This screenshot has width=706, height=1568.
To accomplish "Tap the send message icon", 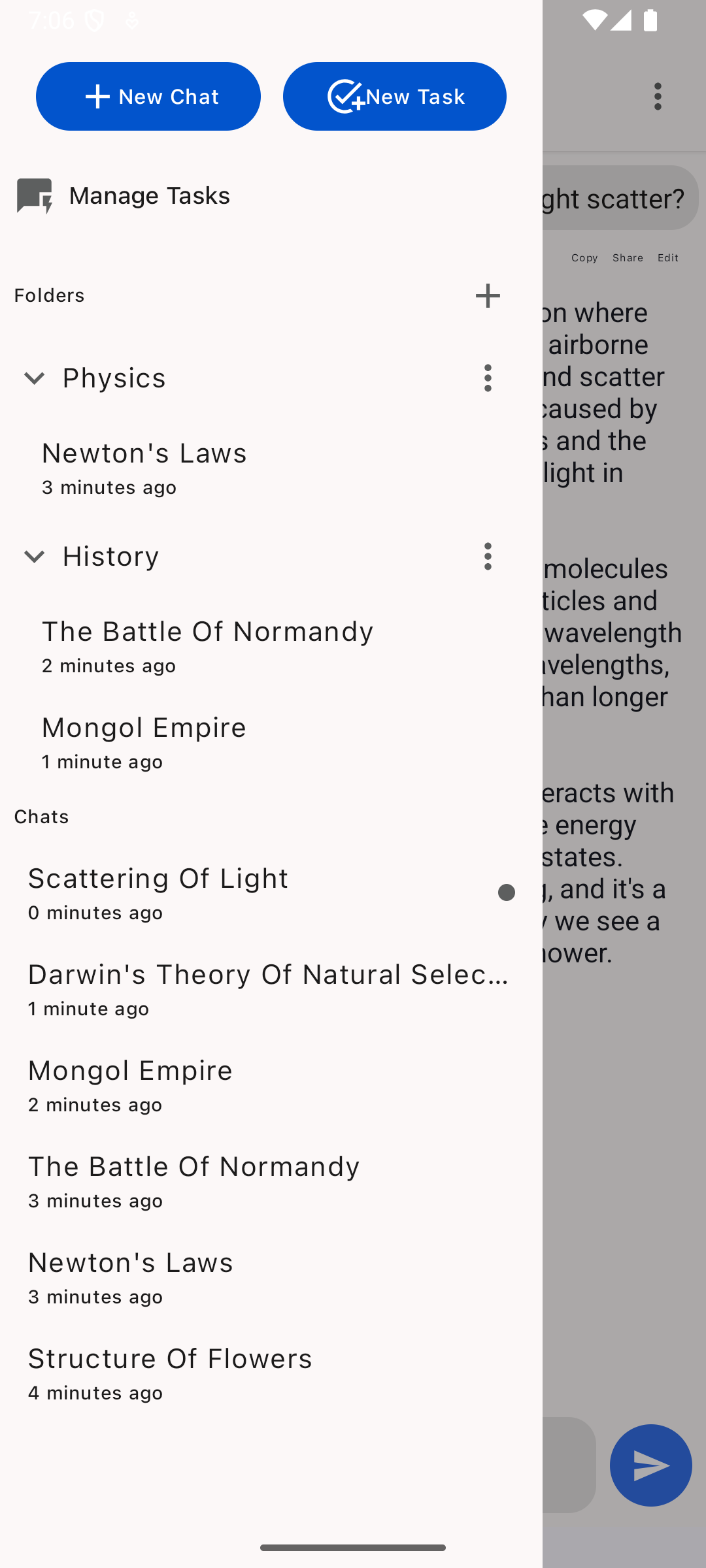I will point(651,1465).
